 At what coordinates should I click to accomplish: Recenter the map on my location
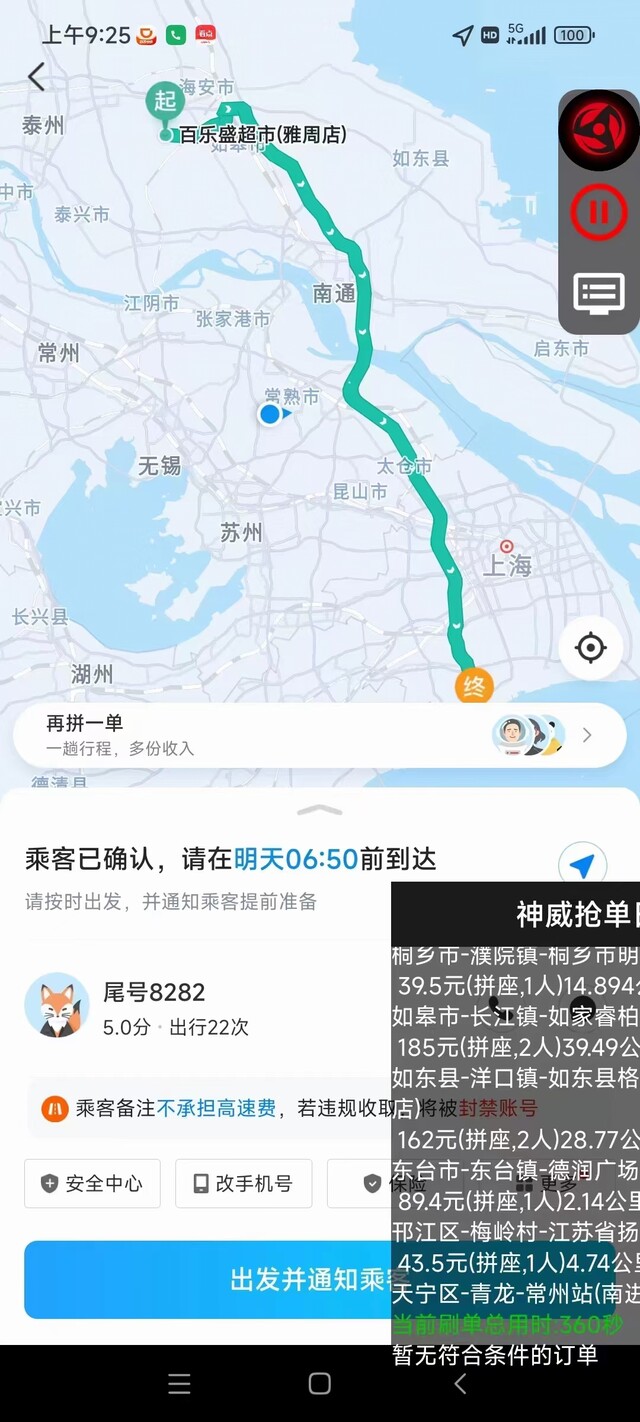click(590, 648)
